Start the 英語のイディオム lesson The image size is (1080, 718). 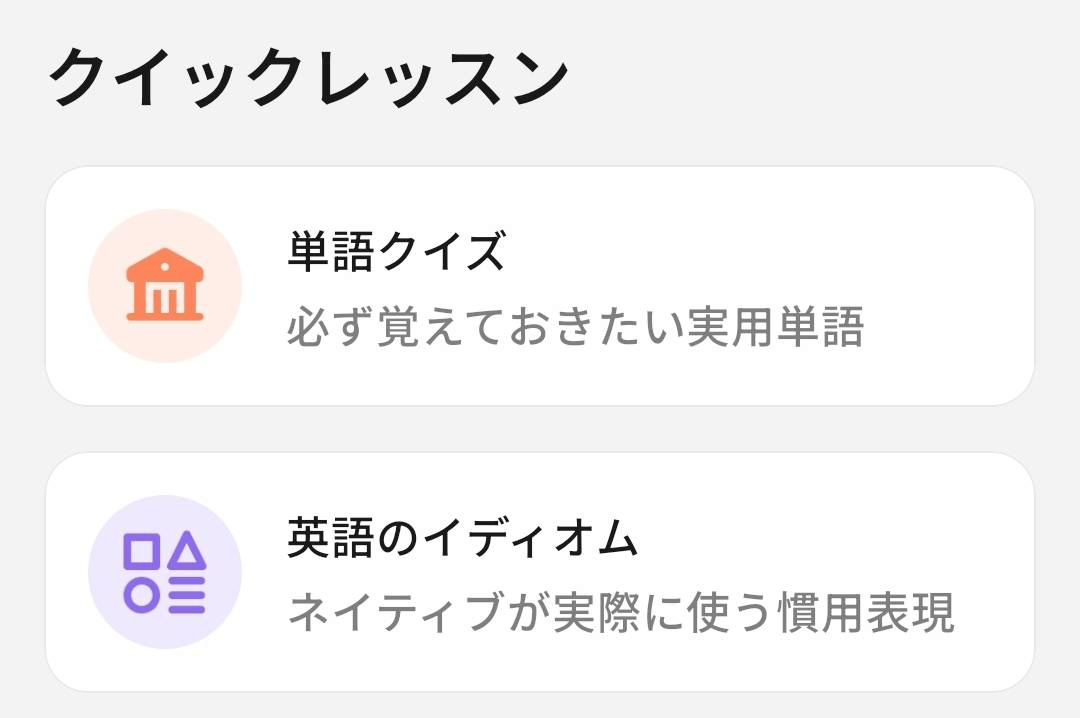point(540,572)
